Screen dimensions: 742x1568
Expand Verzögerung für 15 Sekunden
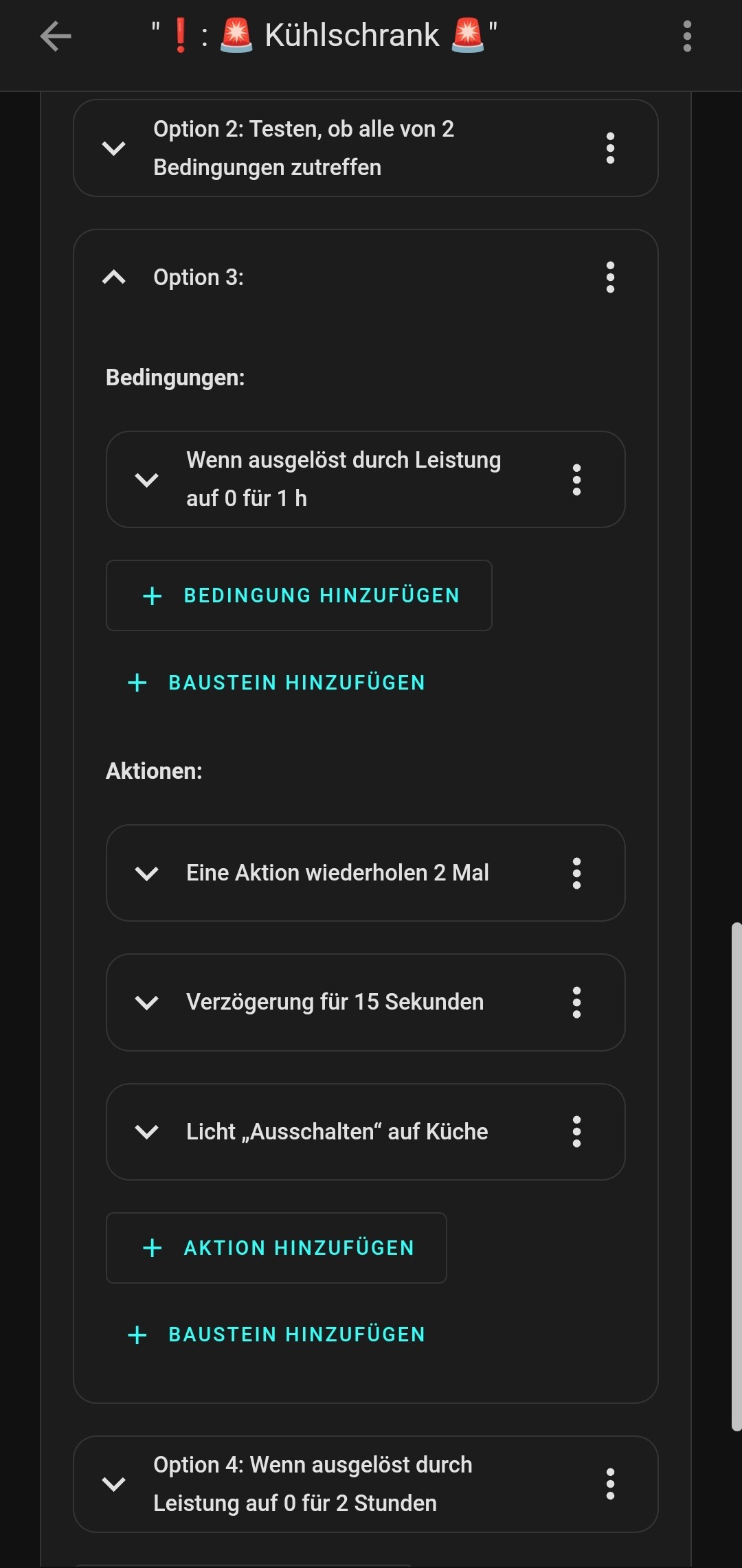point(147,1002)
